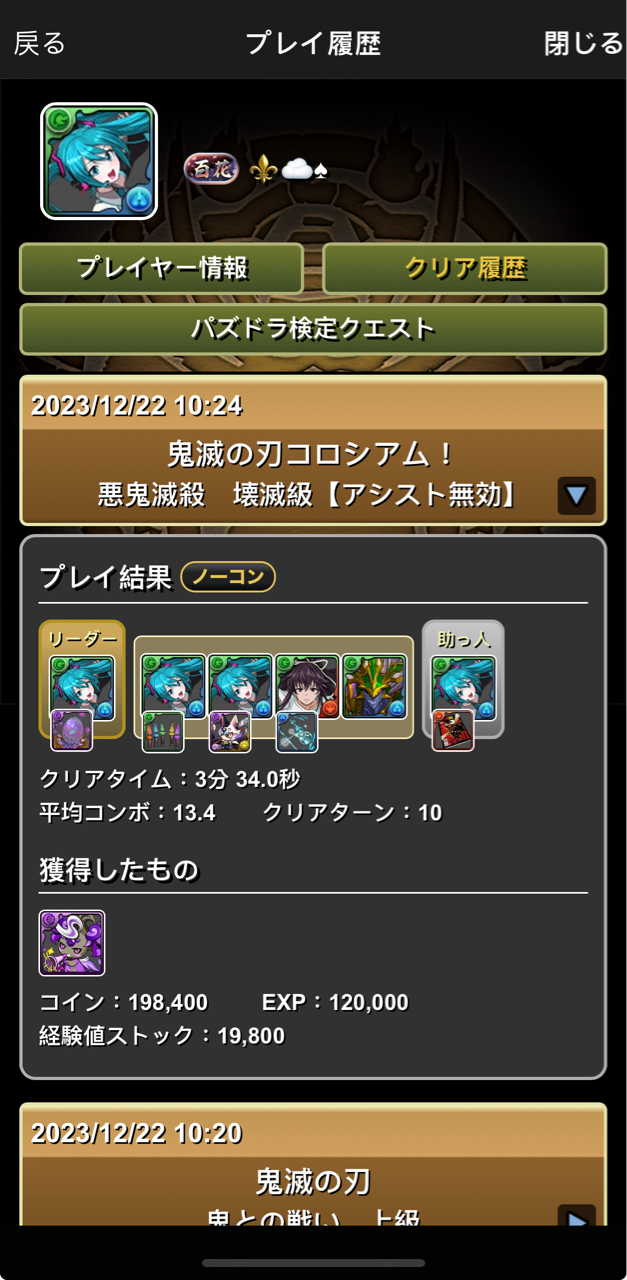Screen dimensions: 627x1280
Task: Go back via 戻る button
Action: click(40, 44)
